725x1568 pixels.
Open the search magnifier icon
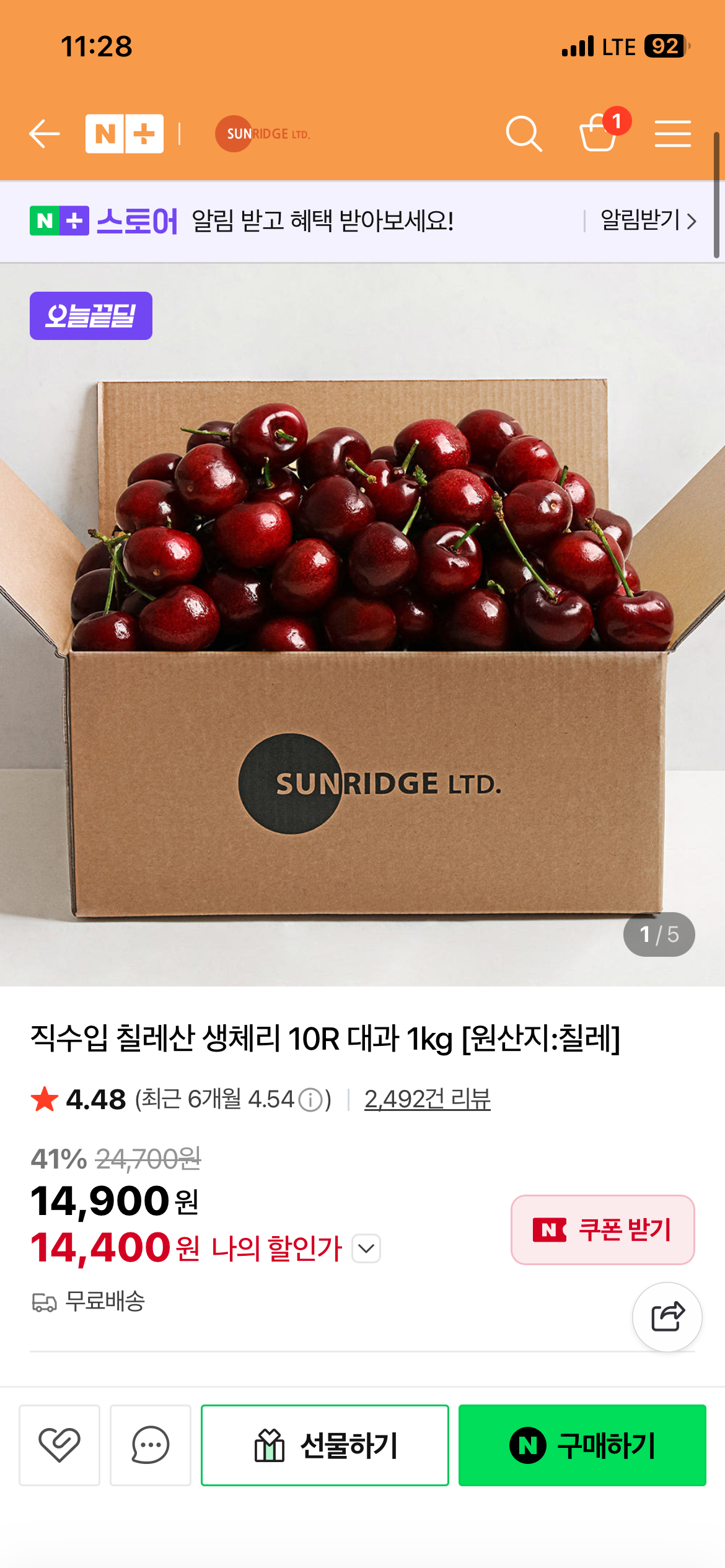pos(524,134)
